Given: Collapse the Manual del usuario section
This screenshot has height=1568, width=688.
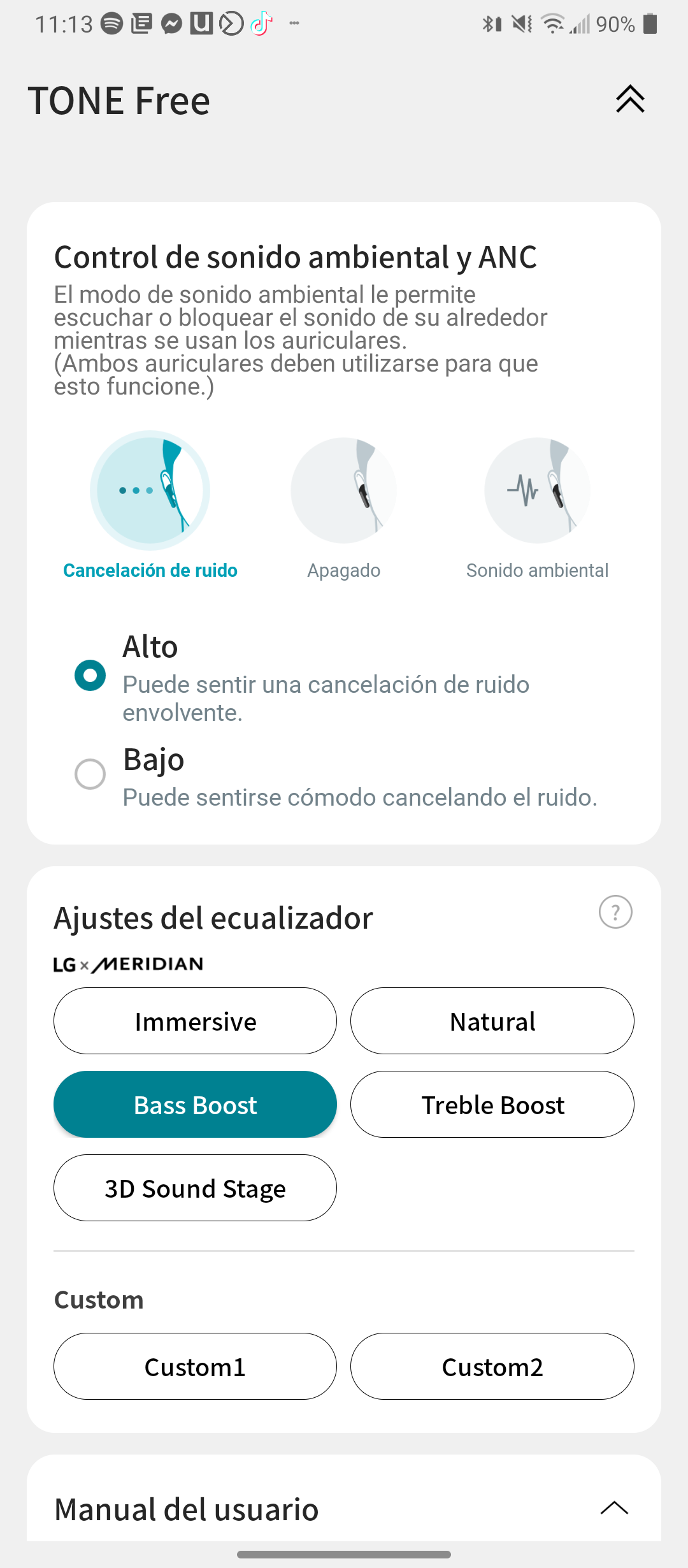Looking at the screenshot, I should pos(614,1508).
